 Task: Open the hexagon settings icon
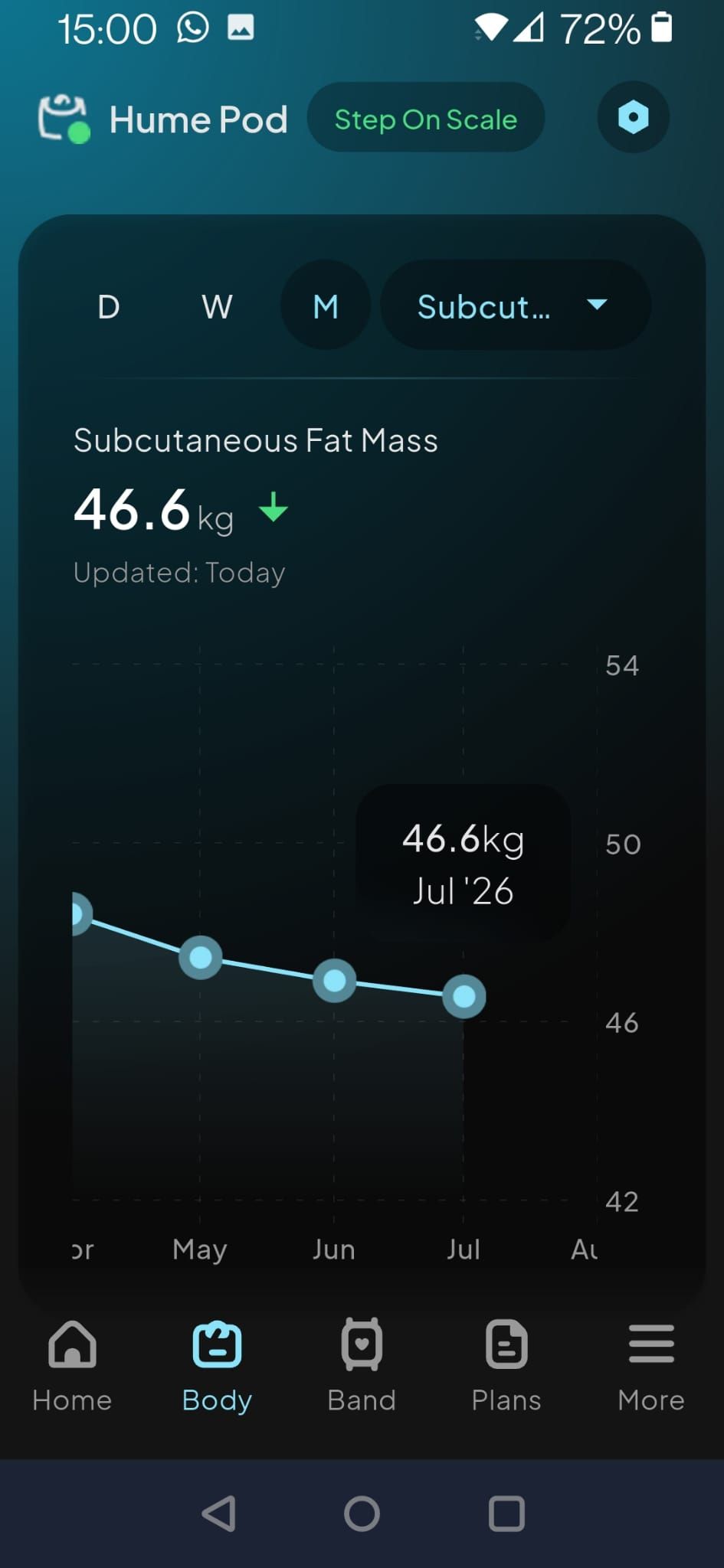(633, 117)
